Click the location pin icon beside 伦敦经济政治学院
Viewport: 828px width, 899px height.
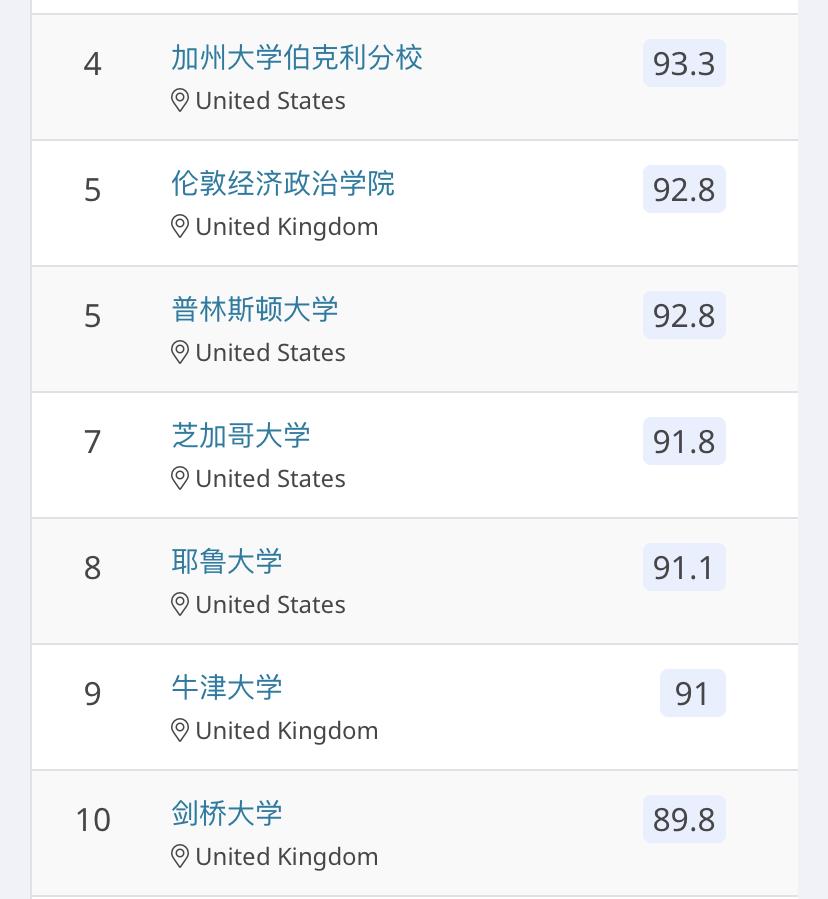coord(180,226)
